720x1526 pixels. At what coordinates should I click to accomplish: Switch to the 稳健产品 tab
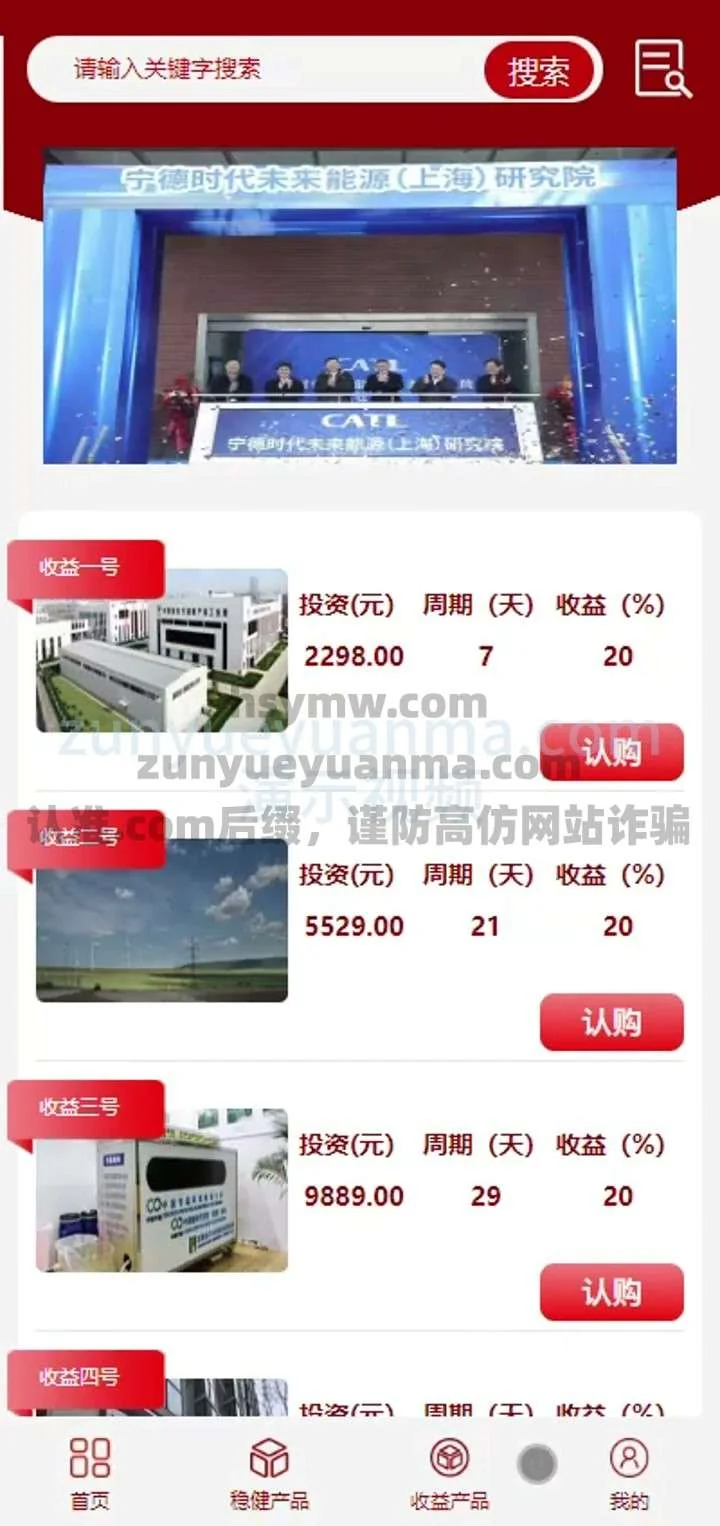tap(269, 1472)
